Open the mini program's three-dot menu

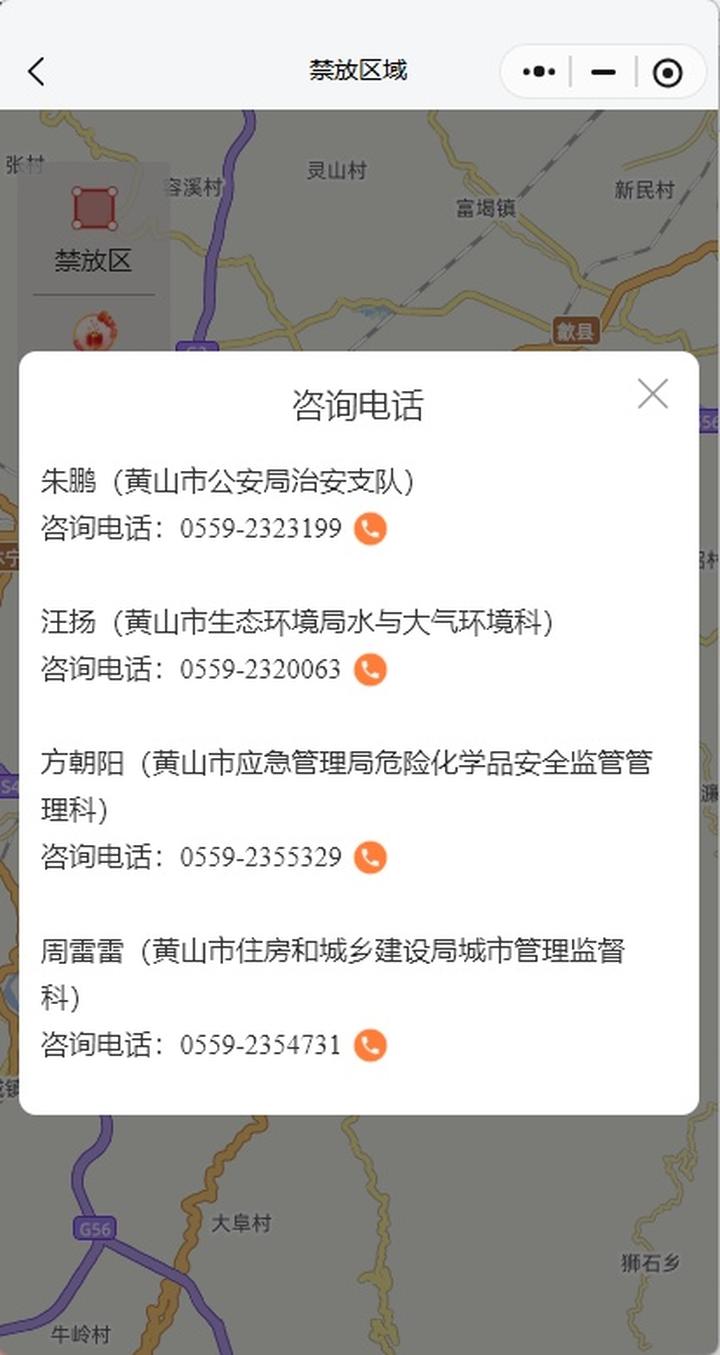click(539, 72)
